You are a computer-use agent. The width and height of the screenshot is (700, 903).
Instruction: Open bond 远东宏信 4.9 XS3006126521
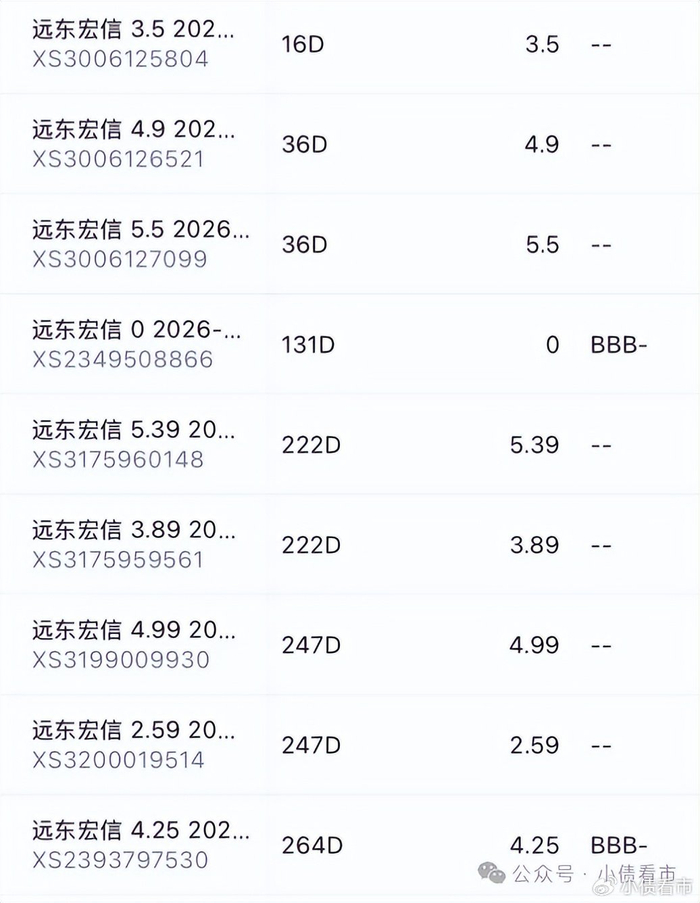point(350,144)
